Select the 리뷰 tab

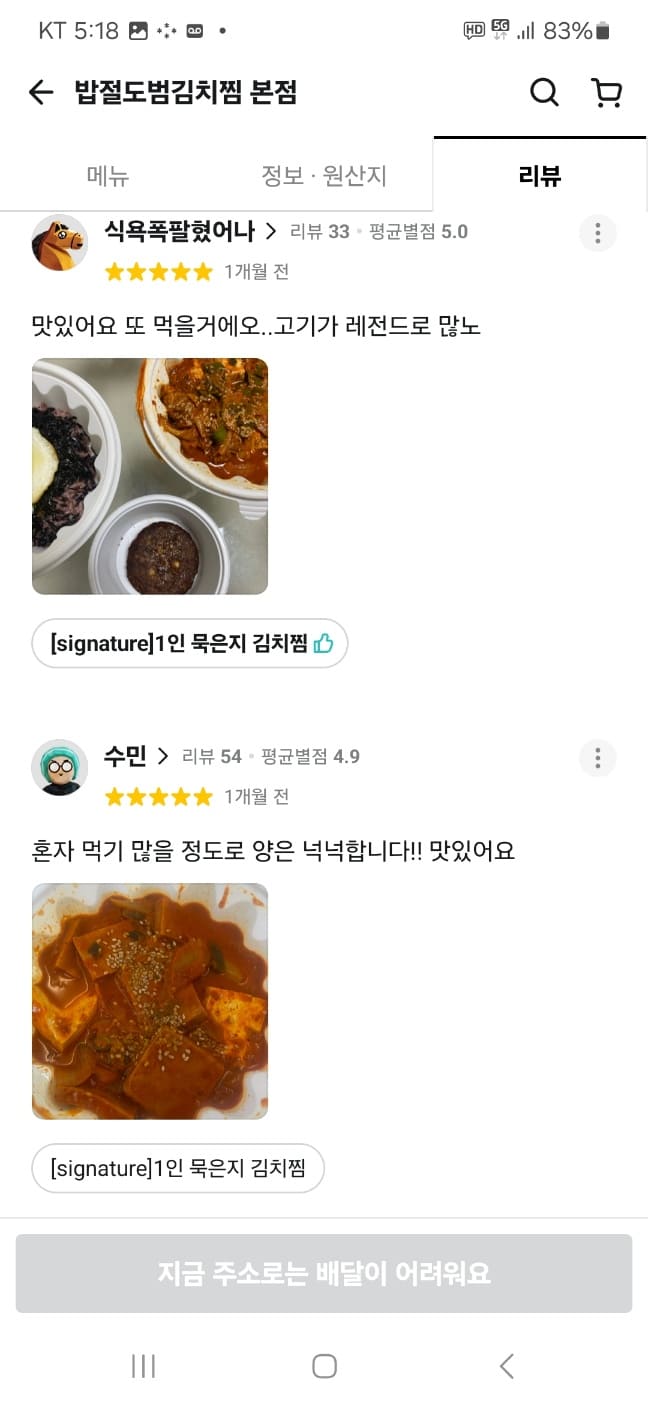540,177
